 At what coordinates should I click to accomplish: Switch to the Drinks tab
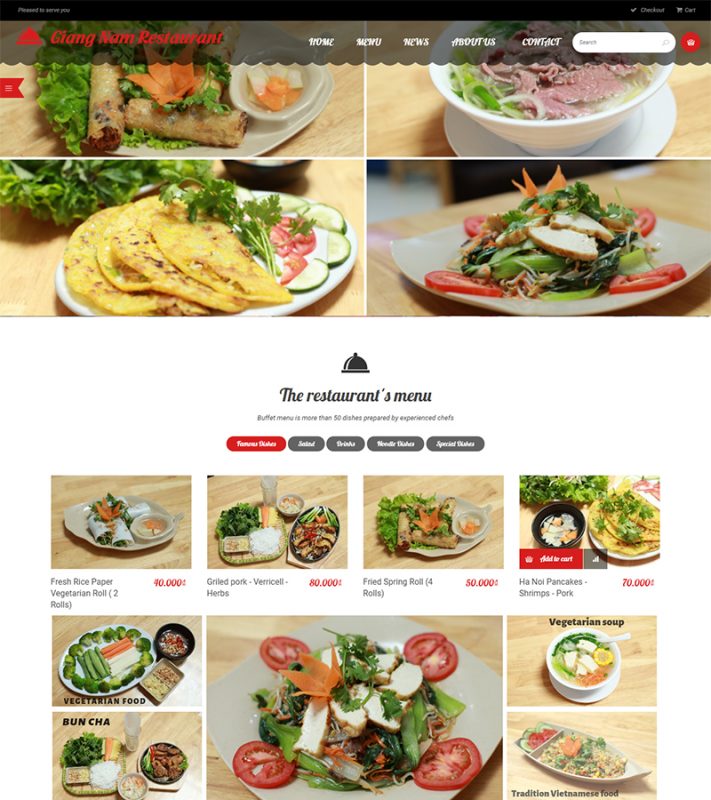(345, 444)
